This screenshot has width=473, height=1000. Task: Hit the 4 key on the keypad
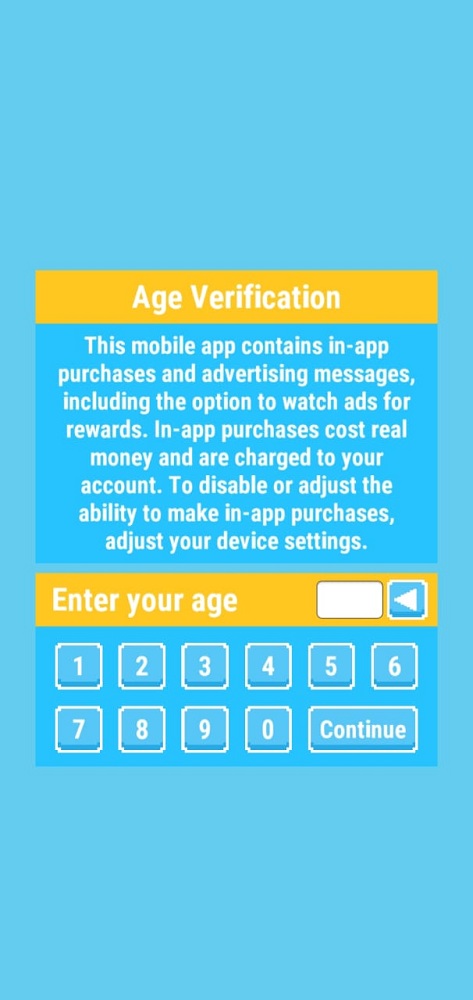pyautogui.click(x=268, y=666)
